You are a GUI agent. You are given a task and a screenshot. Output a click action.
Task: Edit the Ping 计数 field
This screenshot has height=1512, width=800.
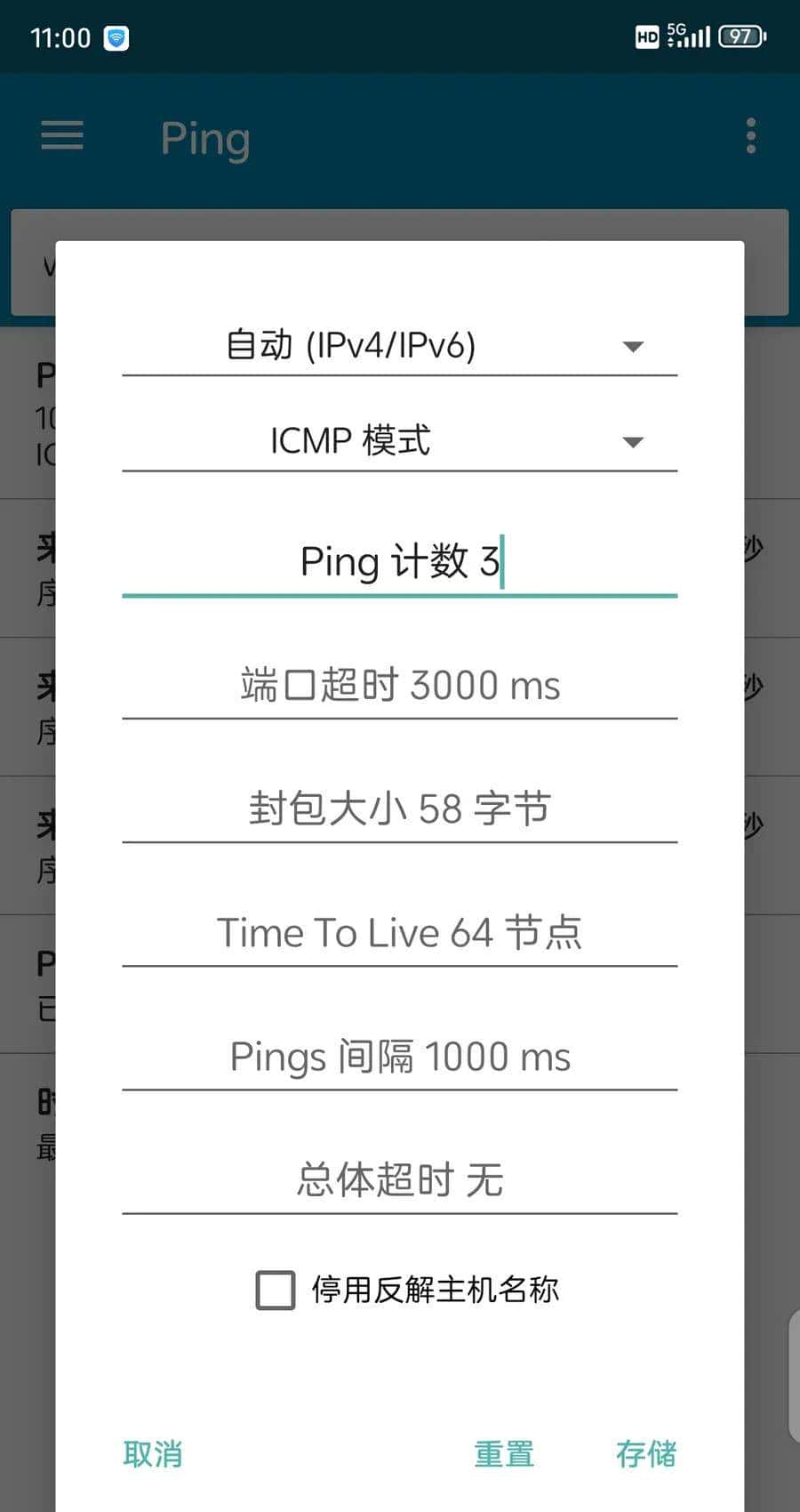(x=398, y=562)
